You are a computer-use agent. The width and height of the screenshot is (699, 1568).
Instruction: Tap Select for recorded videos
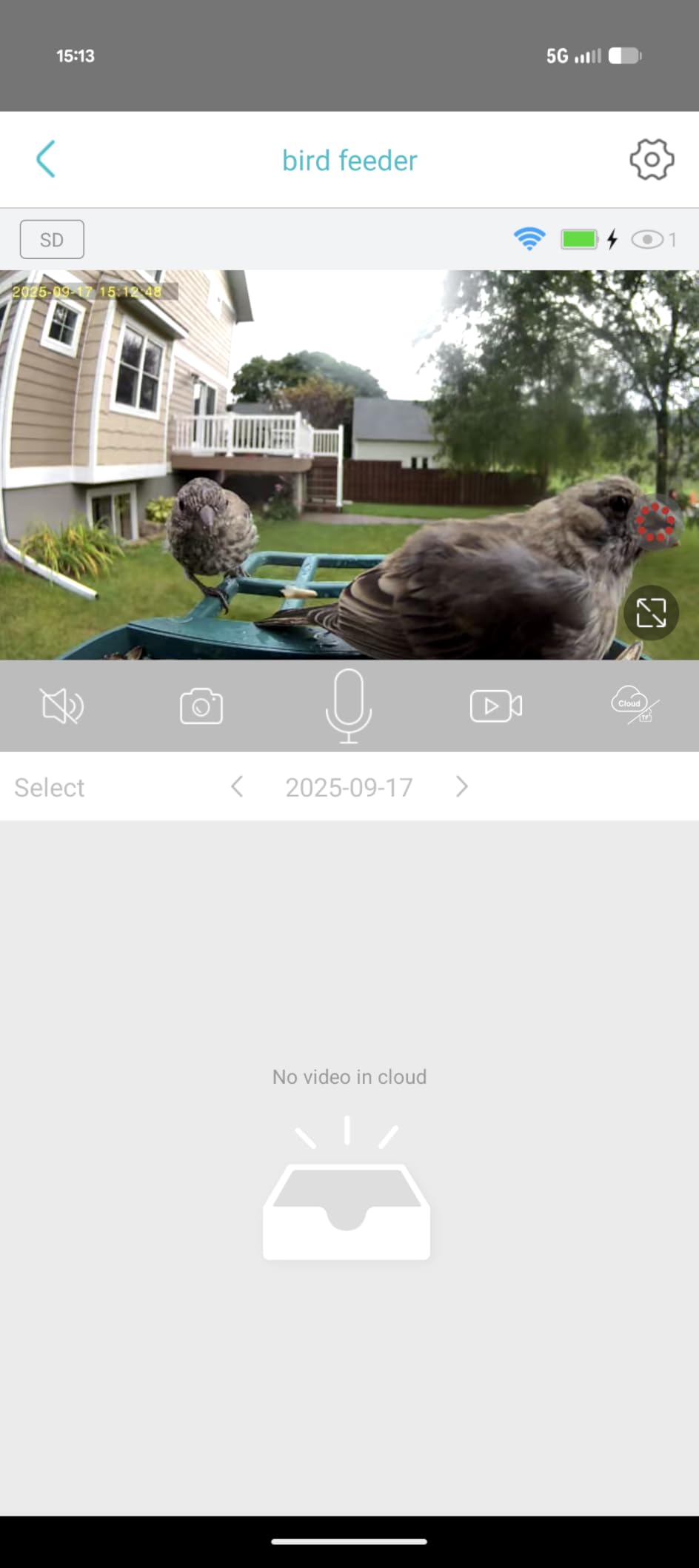(x=50, y=787)
